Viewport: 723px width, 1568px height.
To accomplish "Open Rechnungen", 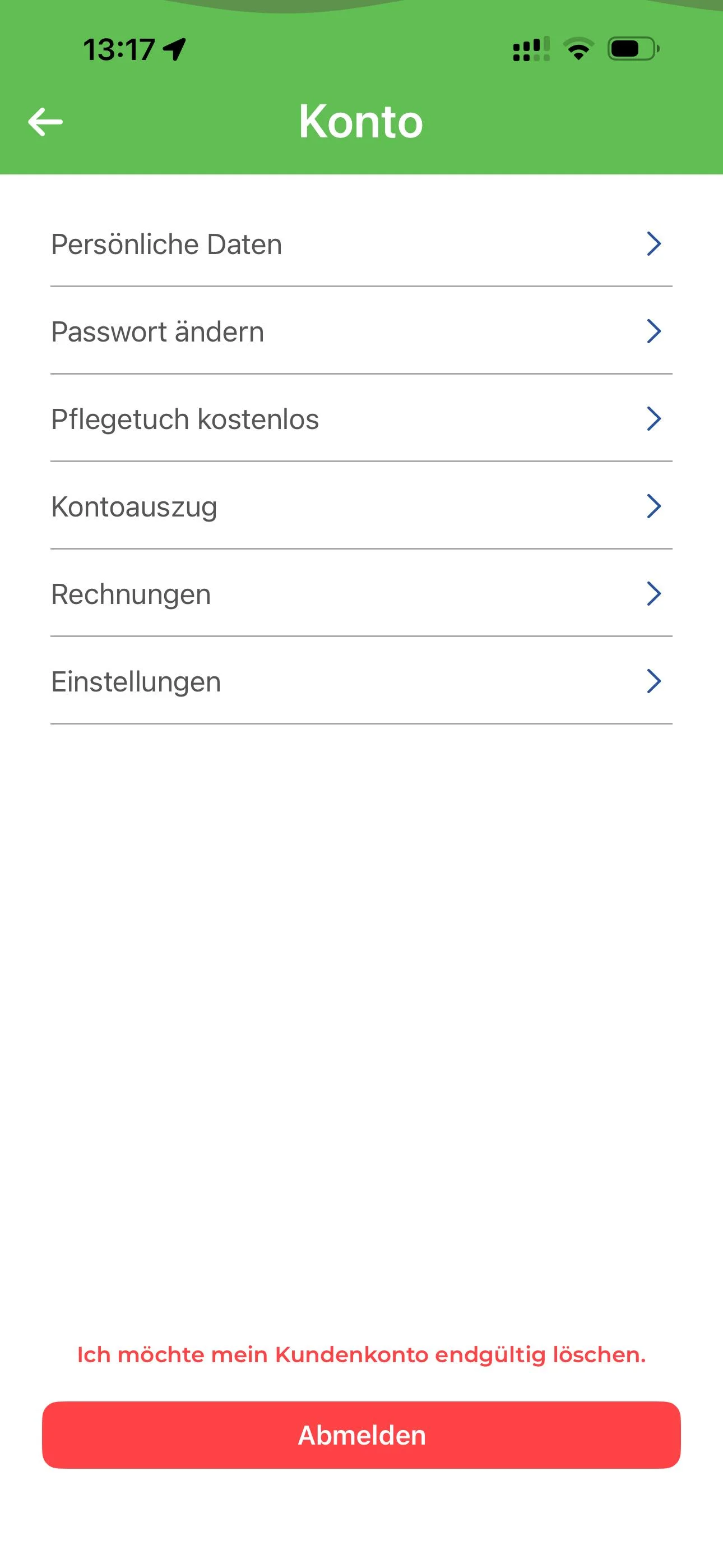I will pos(361,594).
